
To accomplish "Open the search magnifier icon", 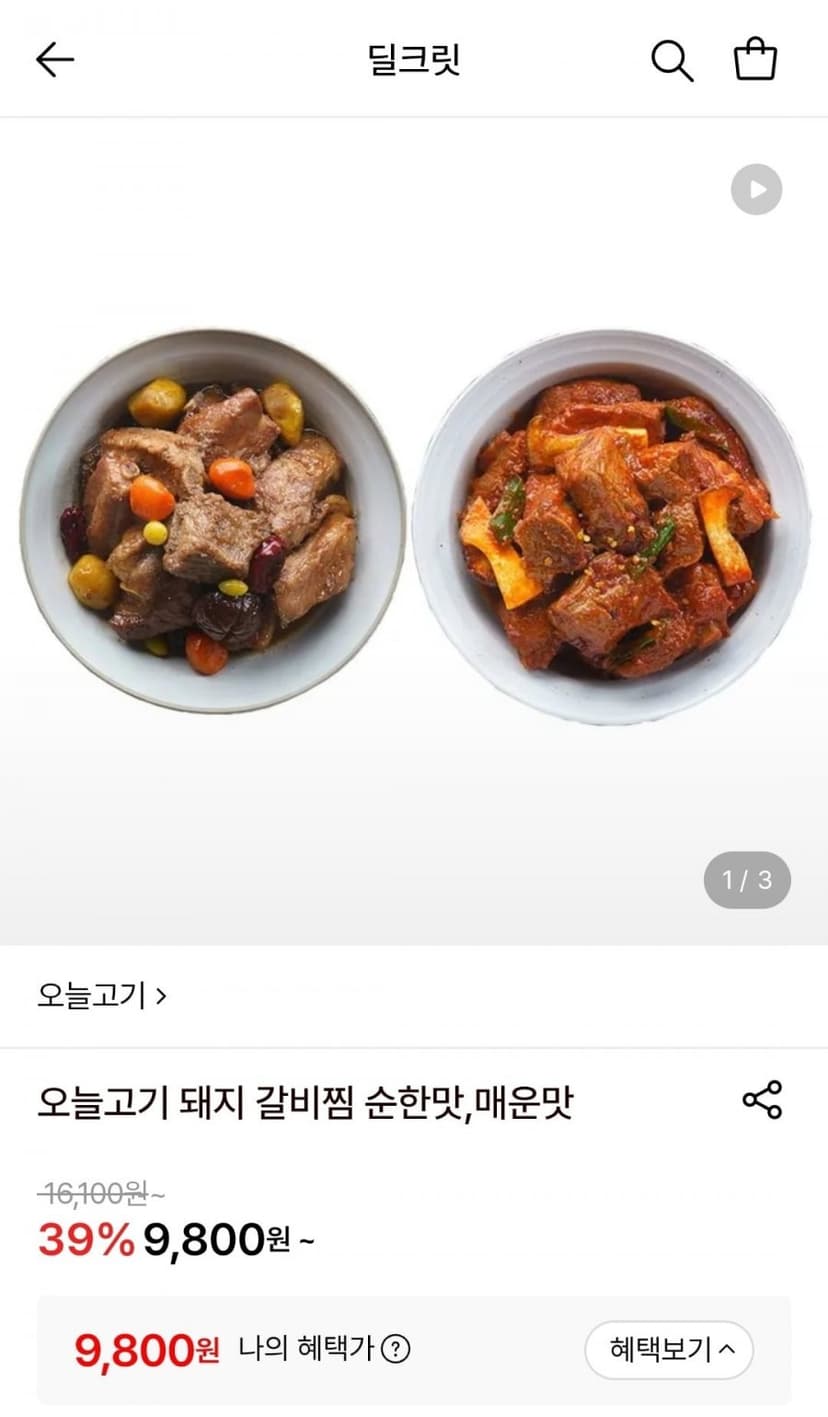I will [x=672, y=60].
